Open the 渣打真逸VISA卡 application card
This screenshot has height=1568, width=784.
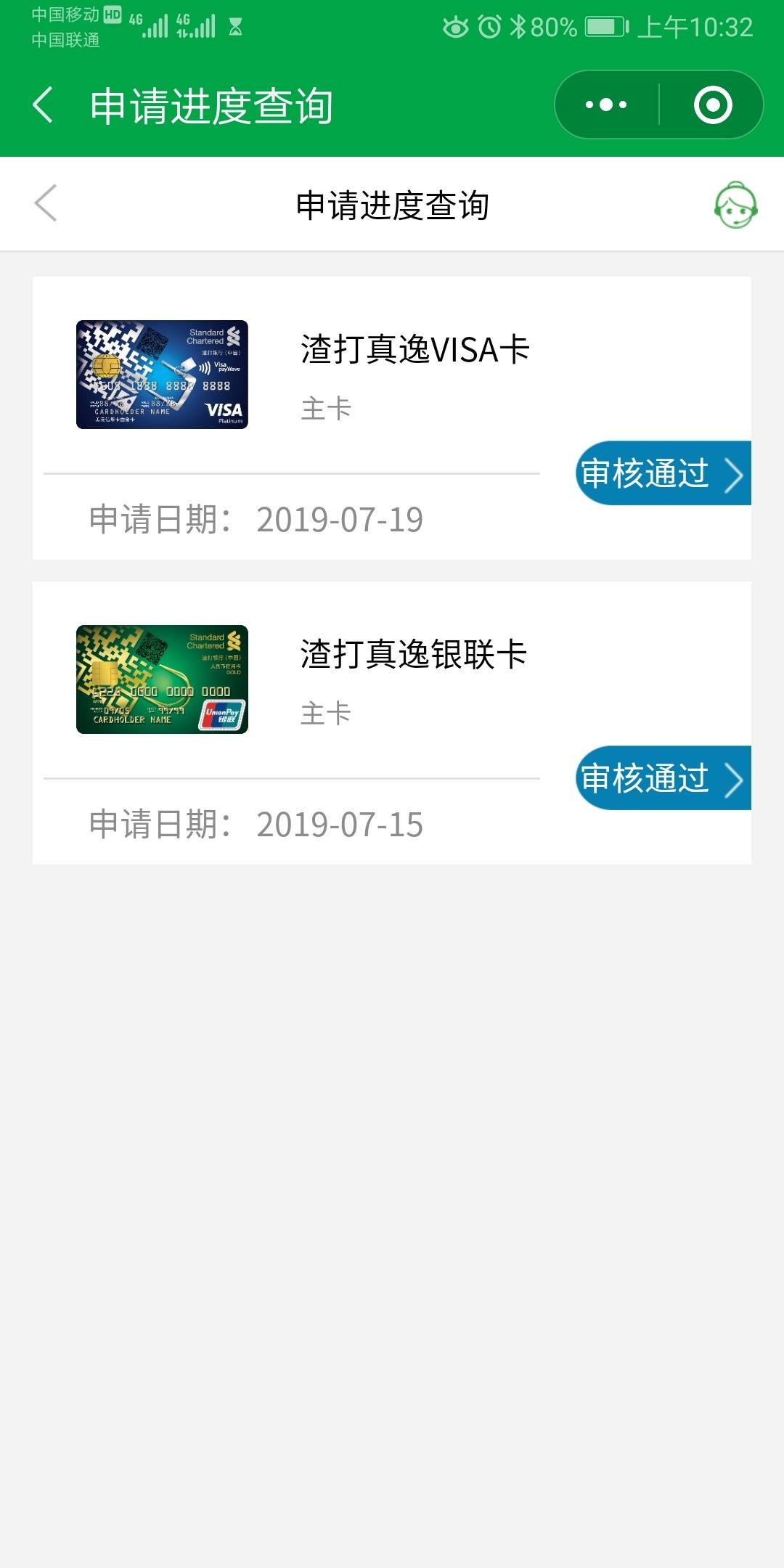(392, 418)
